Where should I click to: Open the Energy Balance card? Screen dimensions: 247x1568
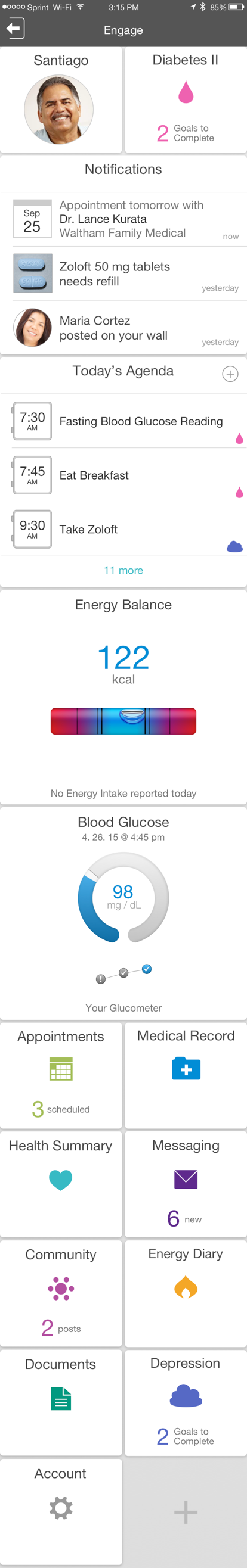click(x=123, y=697)
